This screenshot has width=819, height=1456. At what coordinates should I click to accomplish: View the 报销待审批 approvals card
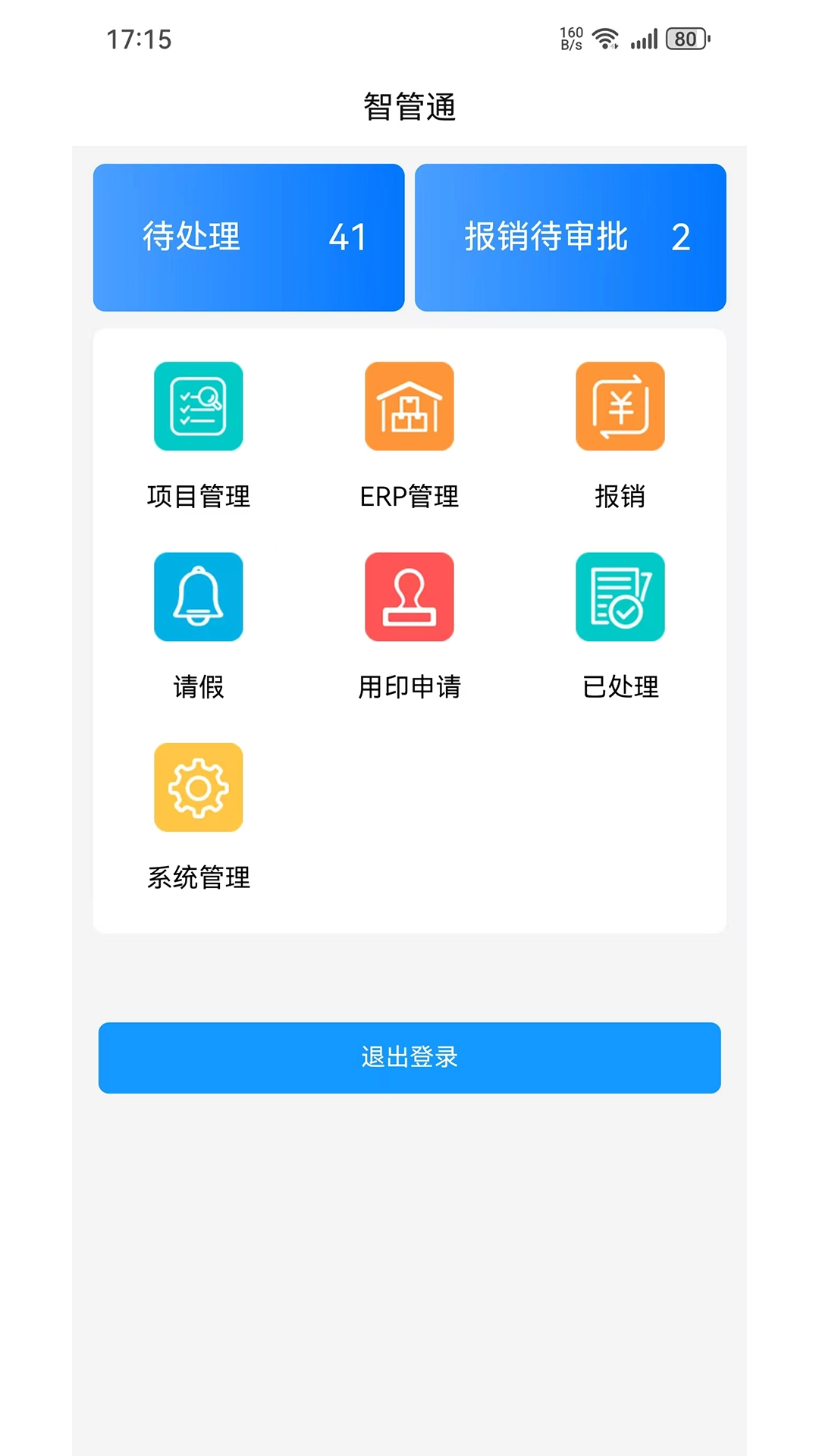570,237
